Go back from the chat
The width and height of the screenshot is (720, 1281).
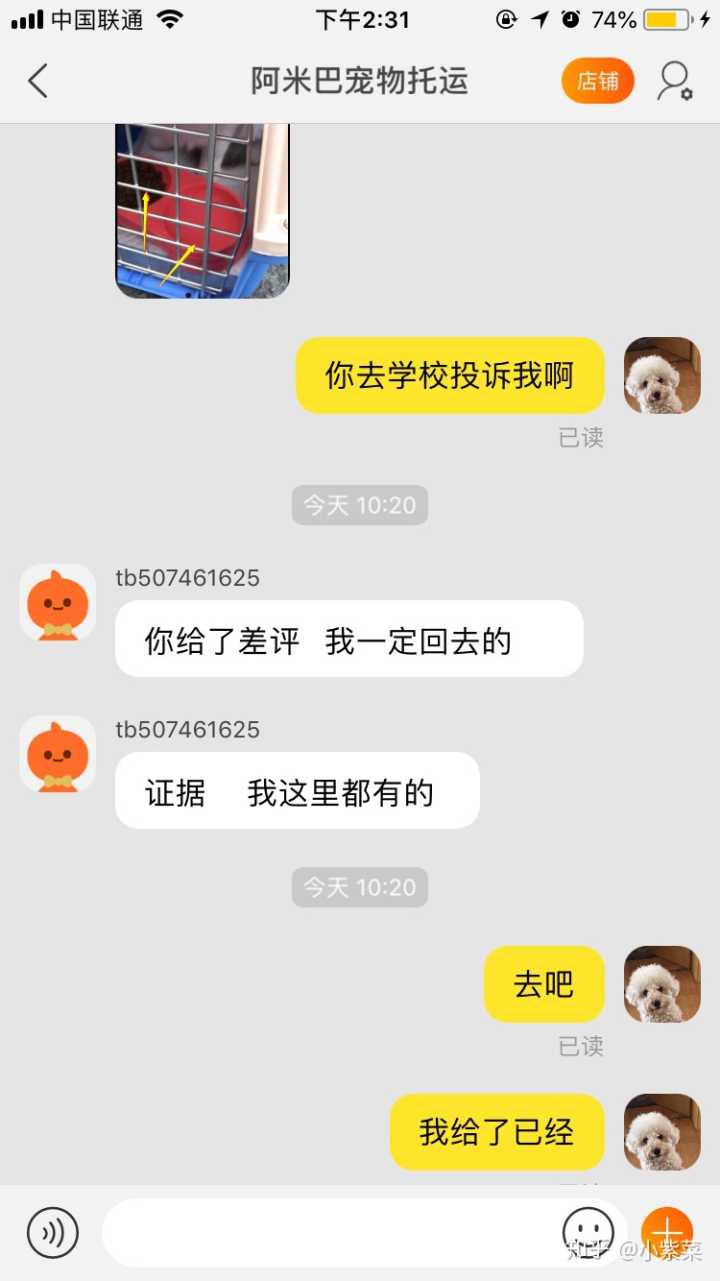click(x=38, y=81)
